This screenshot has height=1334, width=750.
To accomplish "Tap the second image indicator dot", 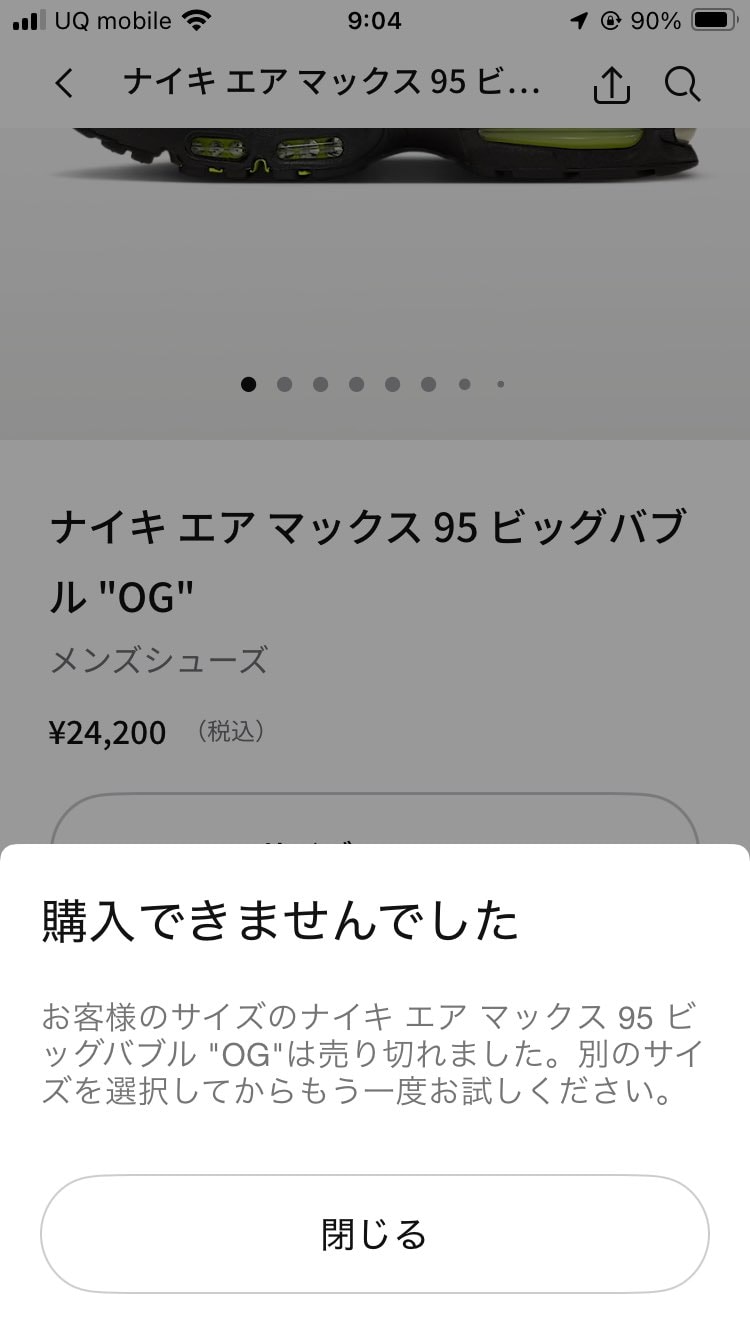I will tap(285, 383).
